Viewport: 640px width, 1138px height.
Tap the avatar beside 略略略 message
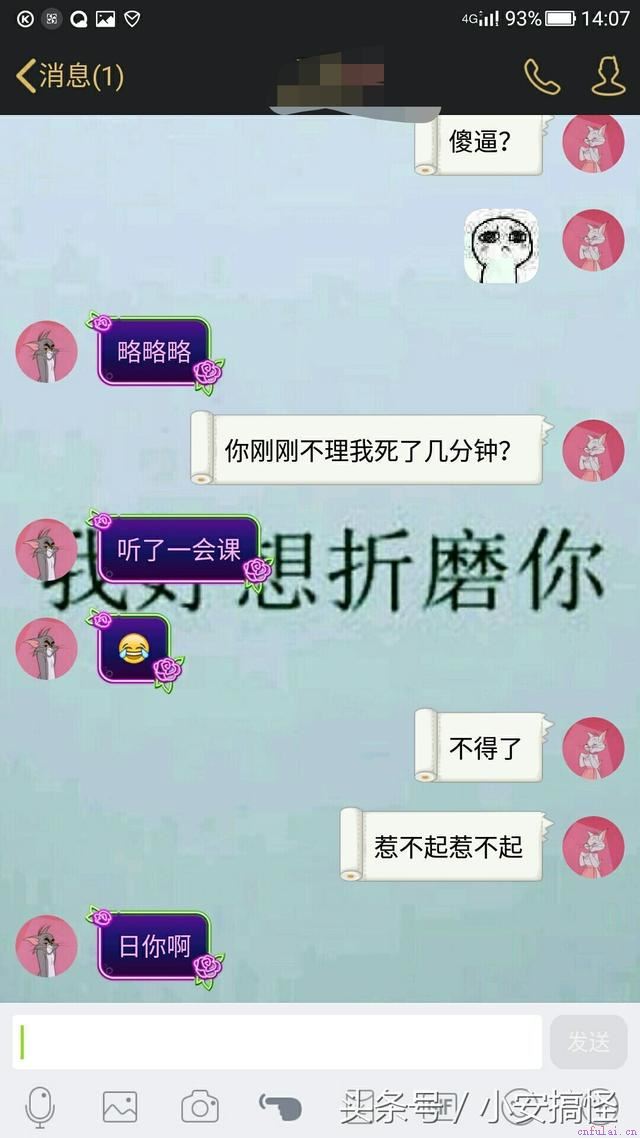tap(46, 351)
